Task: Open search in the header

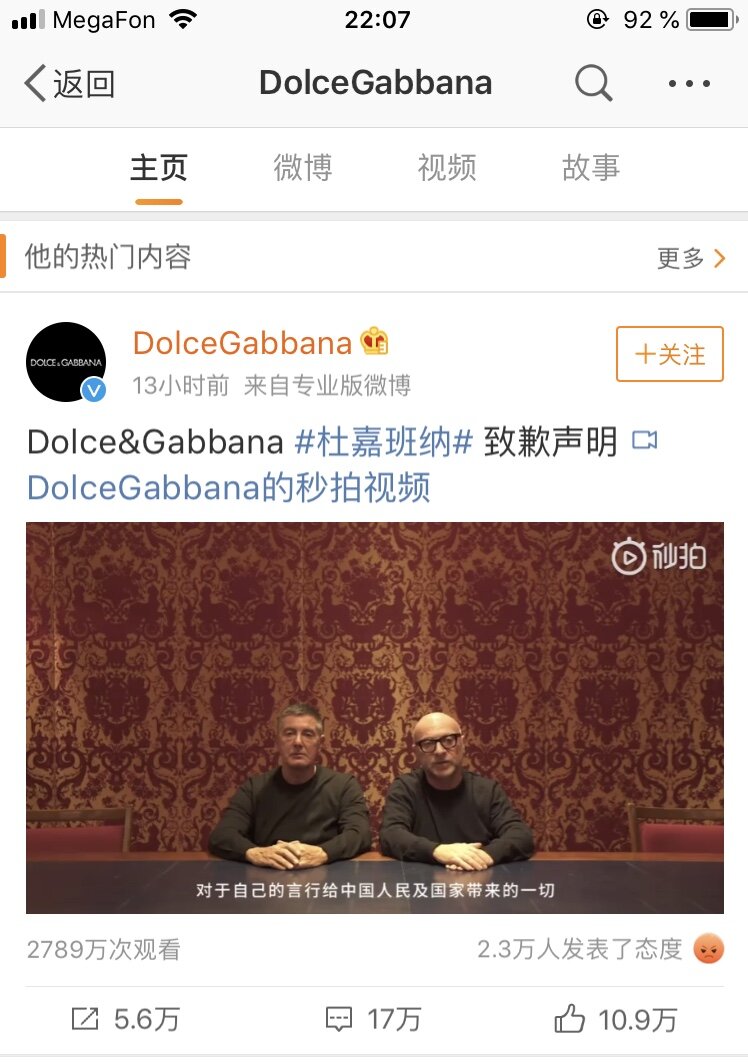Action: click(x=593, y=84)
